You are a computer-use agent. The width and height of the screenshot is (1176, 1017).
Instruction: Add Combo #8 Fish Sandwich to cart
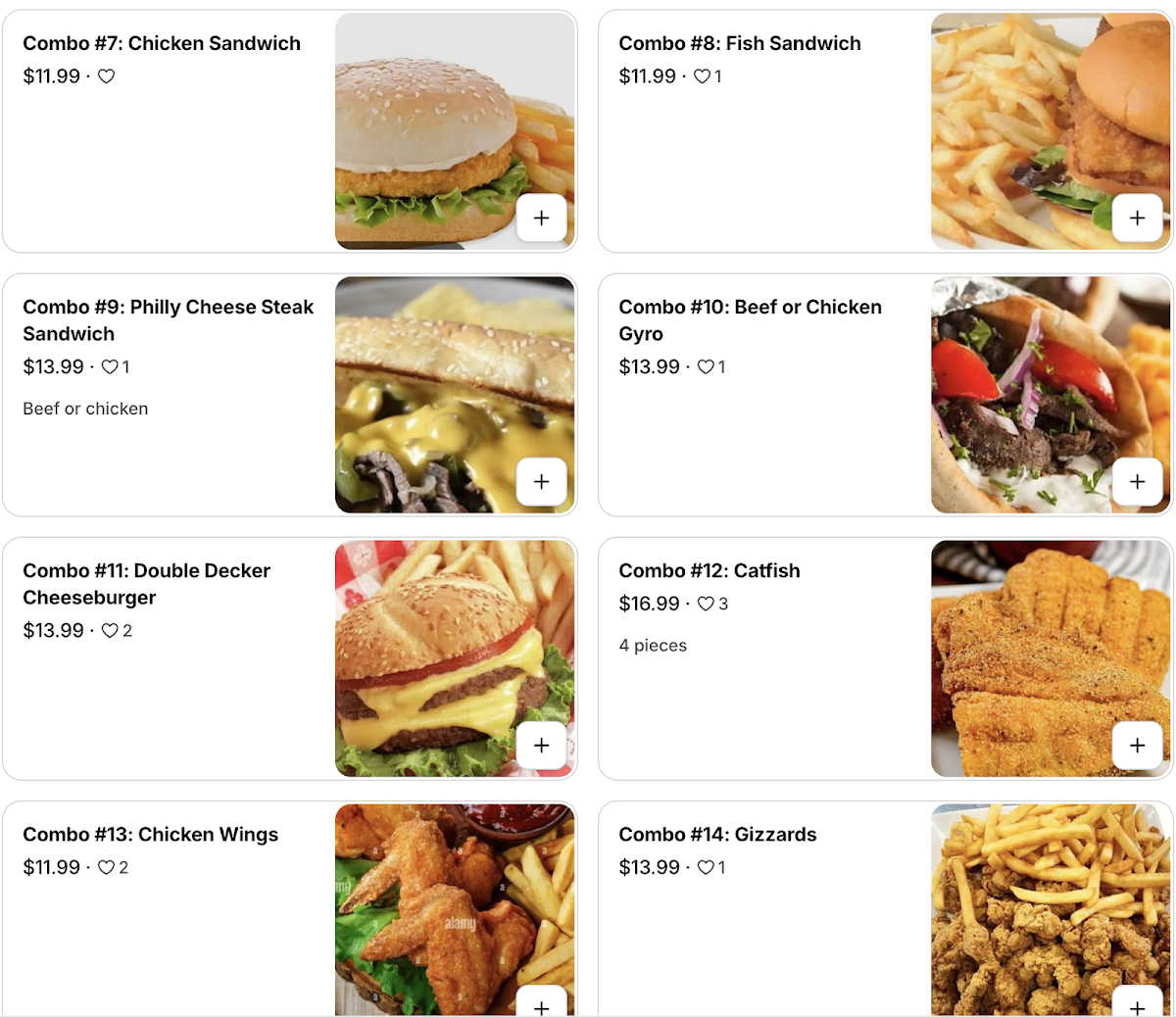pyautogui.click(x=1137, y=218)
